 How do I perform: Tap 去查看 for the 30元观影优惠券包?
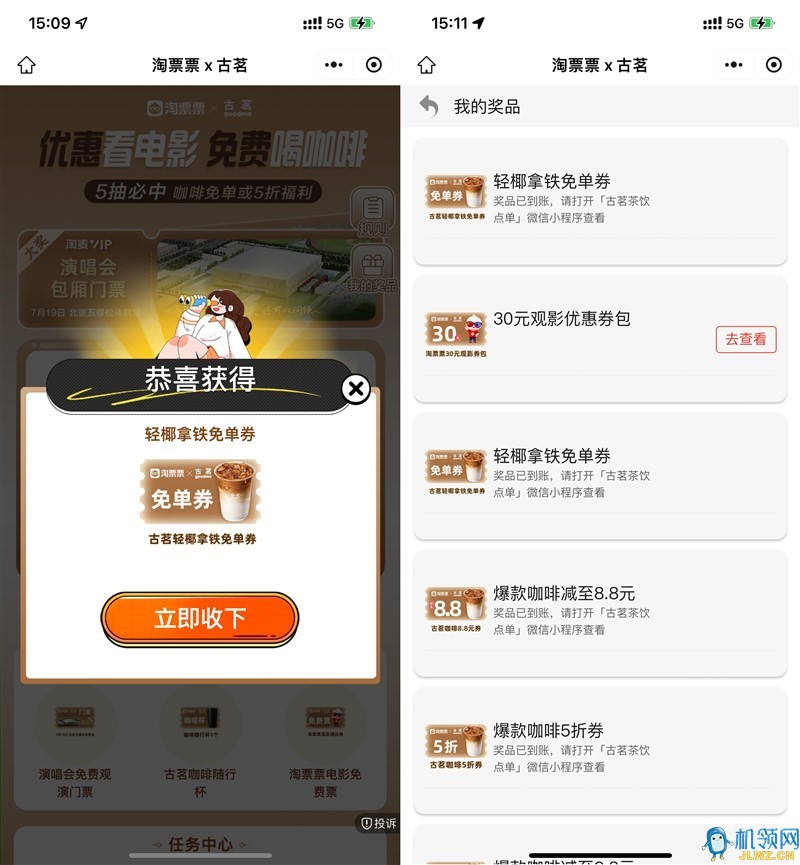coord(745,339)
